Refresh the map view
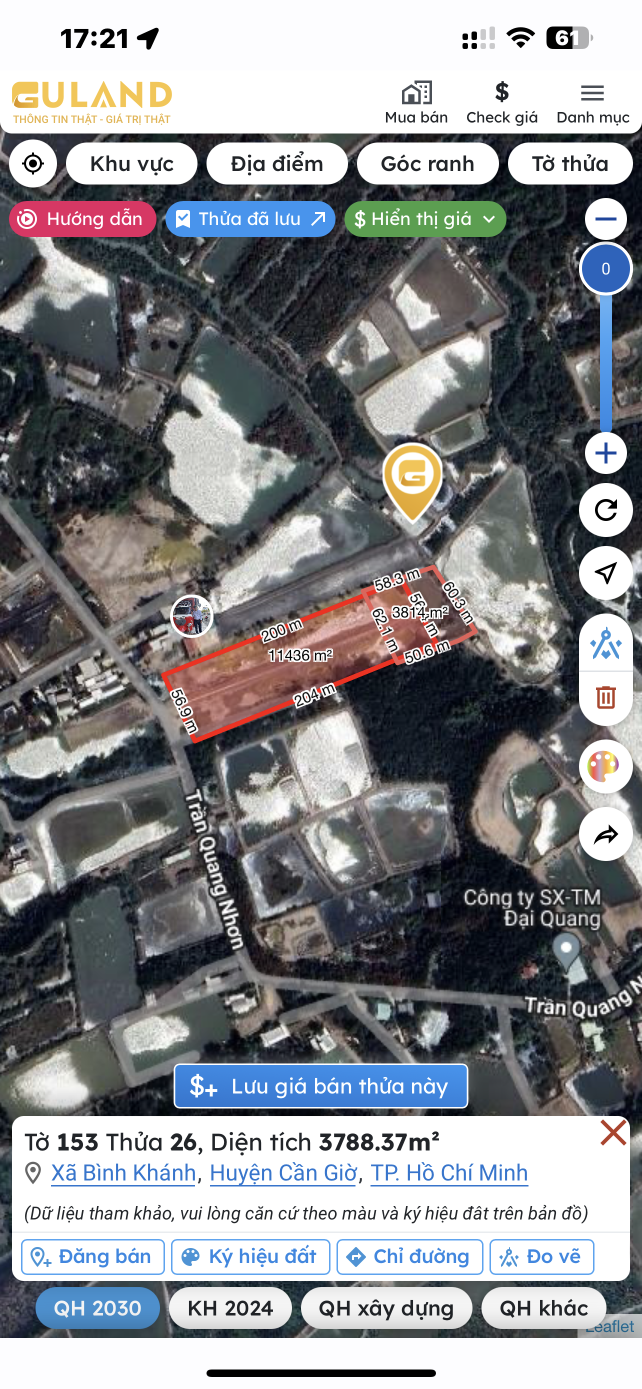This screenshot has width=642, height=1389. pos(605,511)
